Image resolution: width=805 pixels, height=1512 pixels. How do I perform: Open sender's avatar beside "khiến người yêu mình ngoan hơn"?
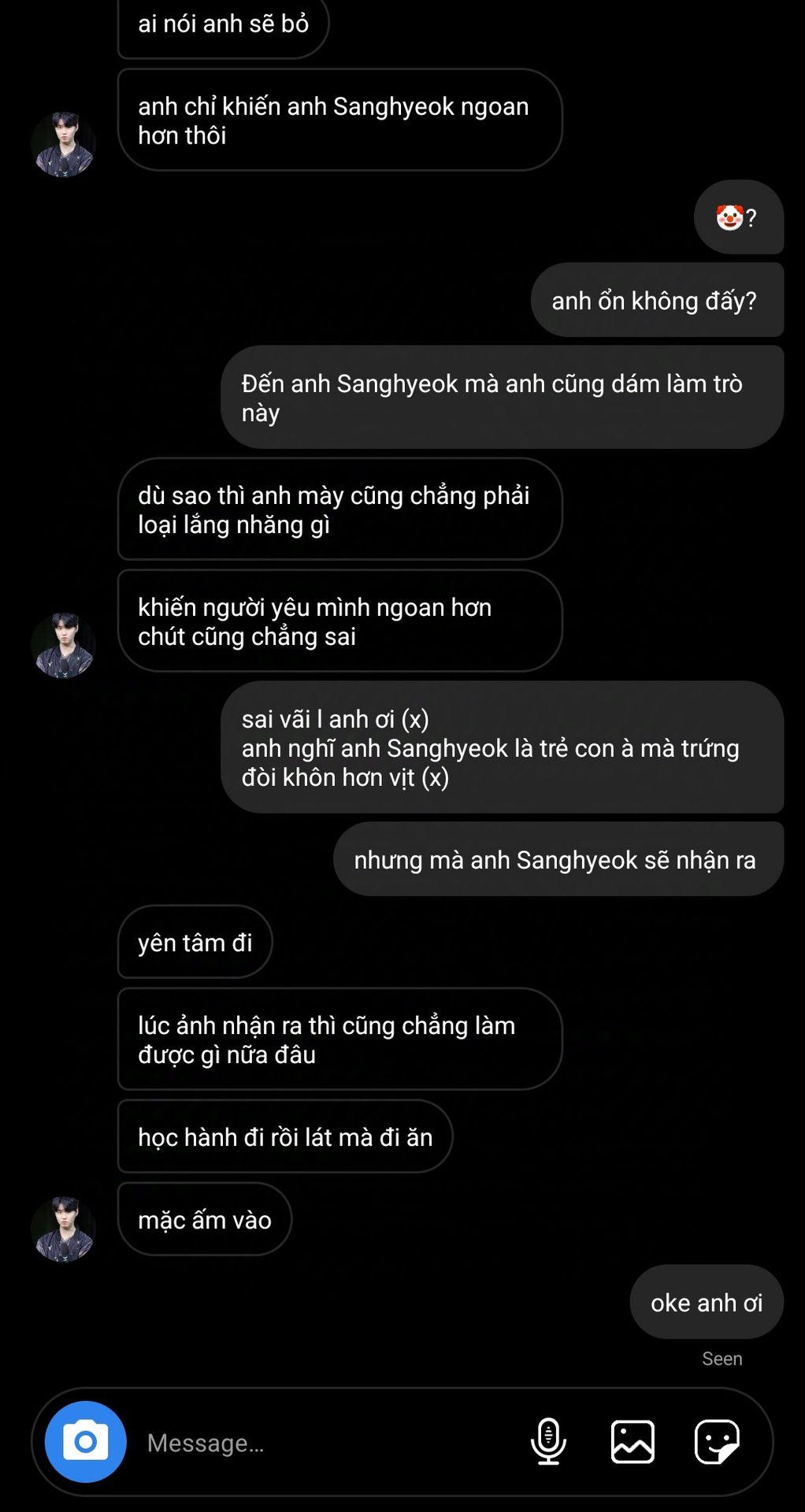pyautogui.click(x=63, y=645)
